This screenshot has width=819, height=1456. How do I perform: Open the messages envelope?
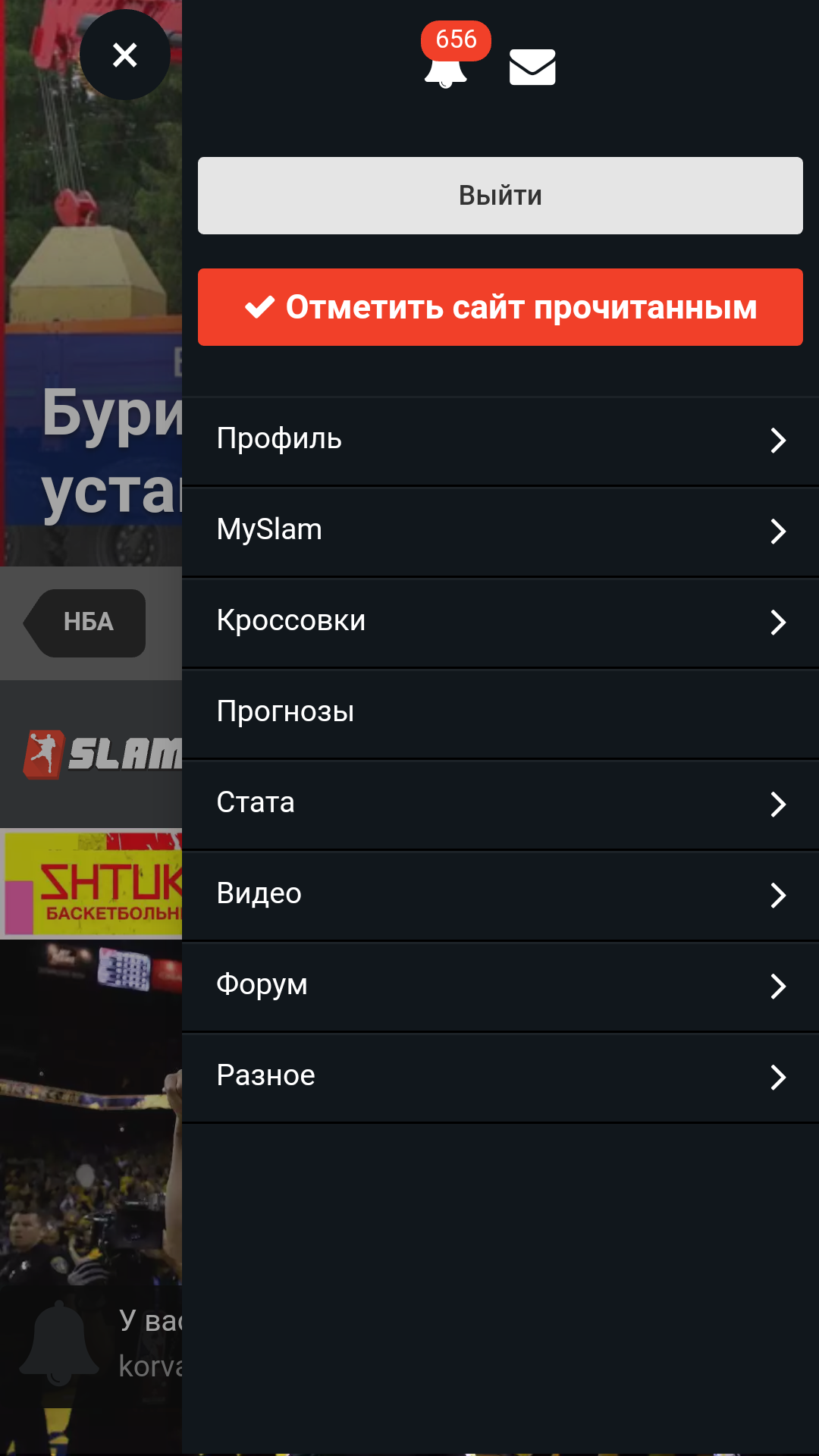(x=532, y=67)
